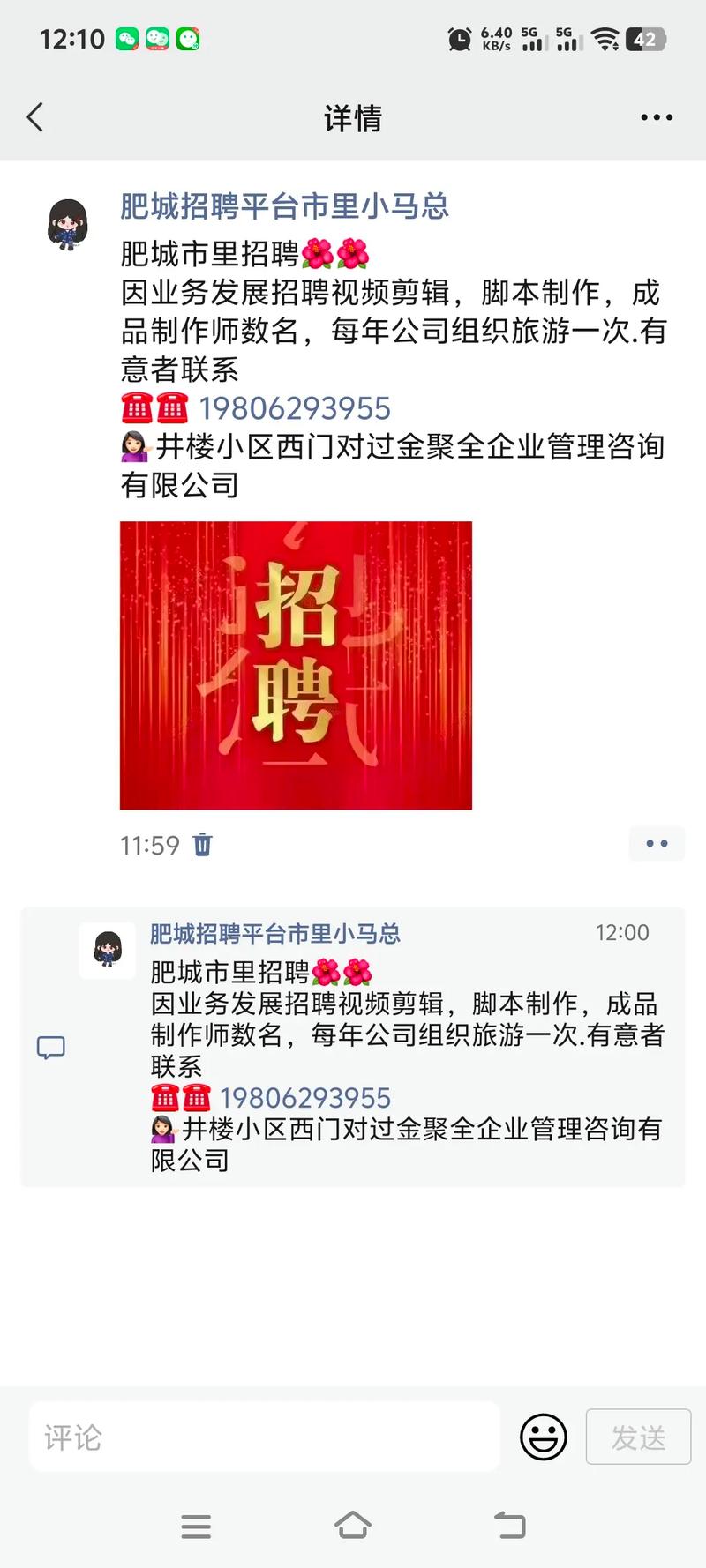Tap the comment bubble icon on the left
Viewport: 706px width, 1568px height.
click(53, 1047)
